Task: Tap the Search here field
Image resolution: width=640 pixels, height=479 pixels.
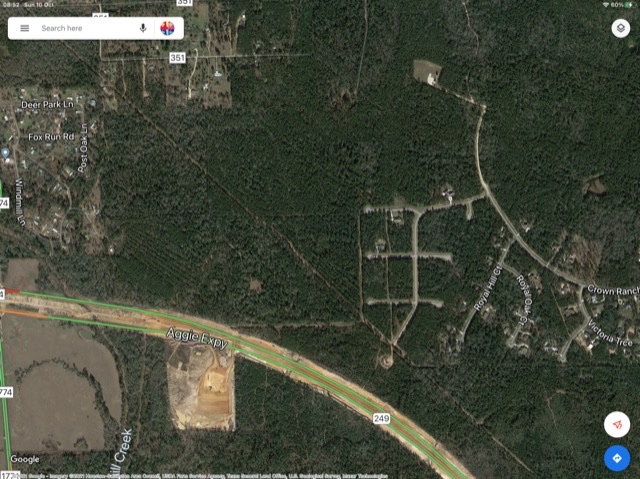Action: point(85,28)
